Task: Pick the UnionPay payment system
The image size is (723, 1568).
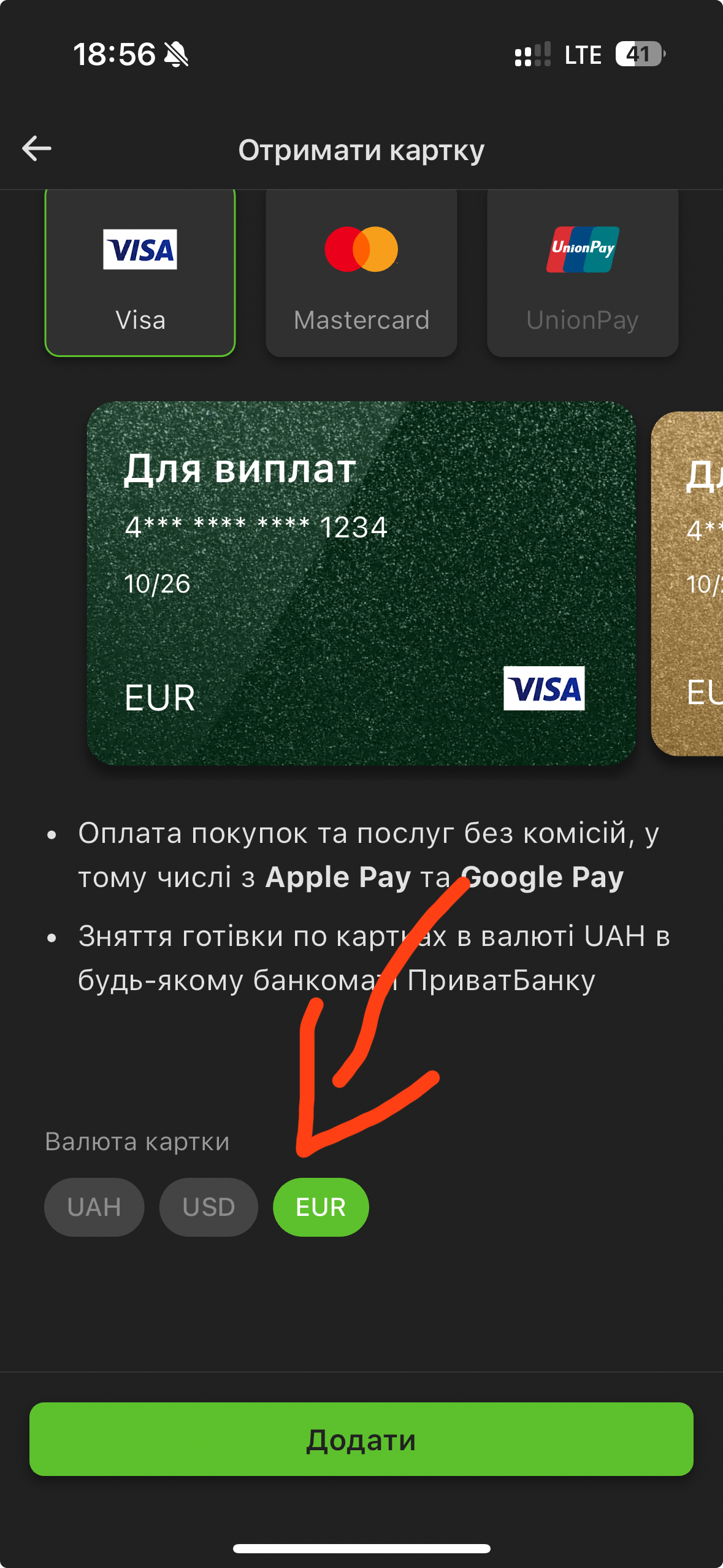Action: pos(582,273)
